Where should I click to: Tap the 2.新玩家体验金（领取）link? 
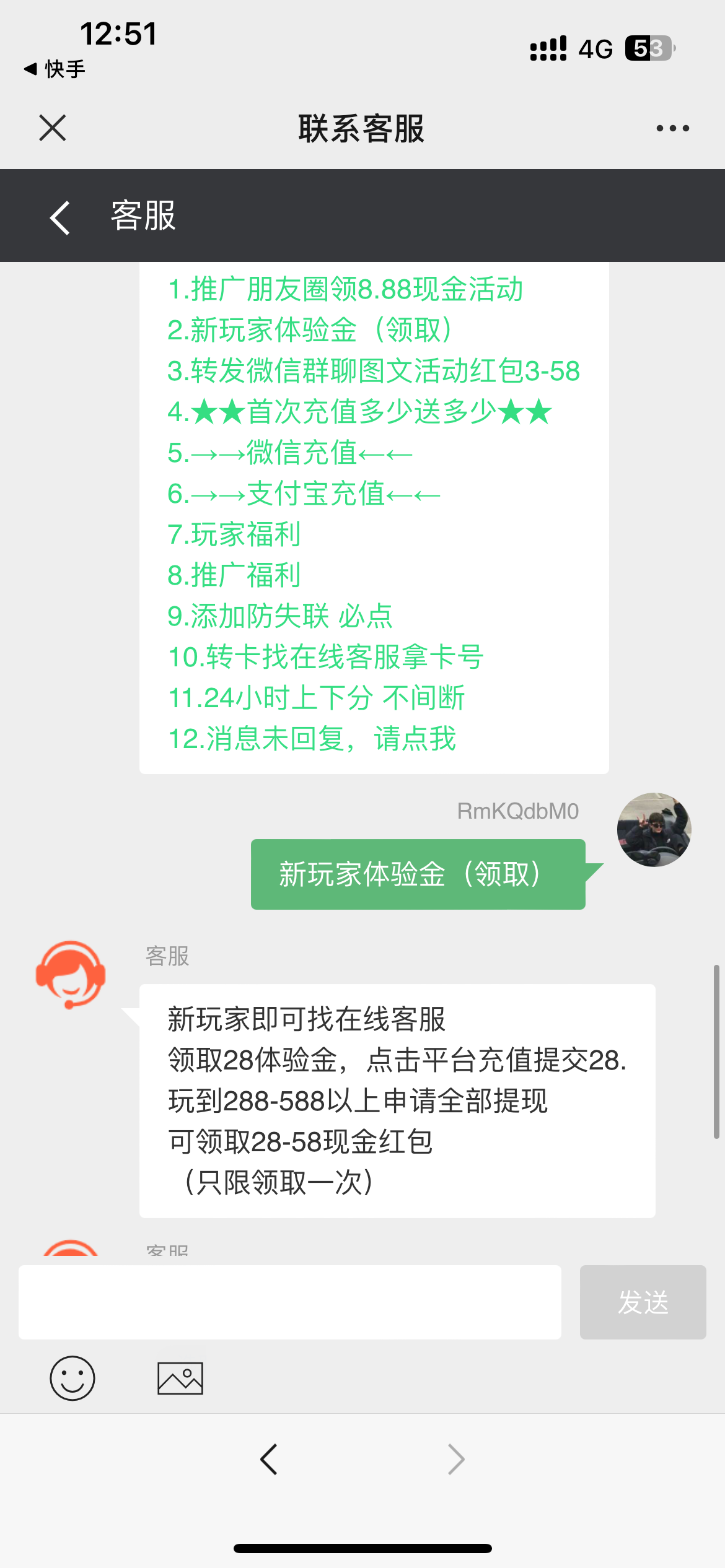click(310, 330)
